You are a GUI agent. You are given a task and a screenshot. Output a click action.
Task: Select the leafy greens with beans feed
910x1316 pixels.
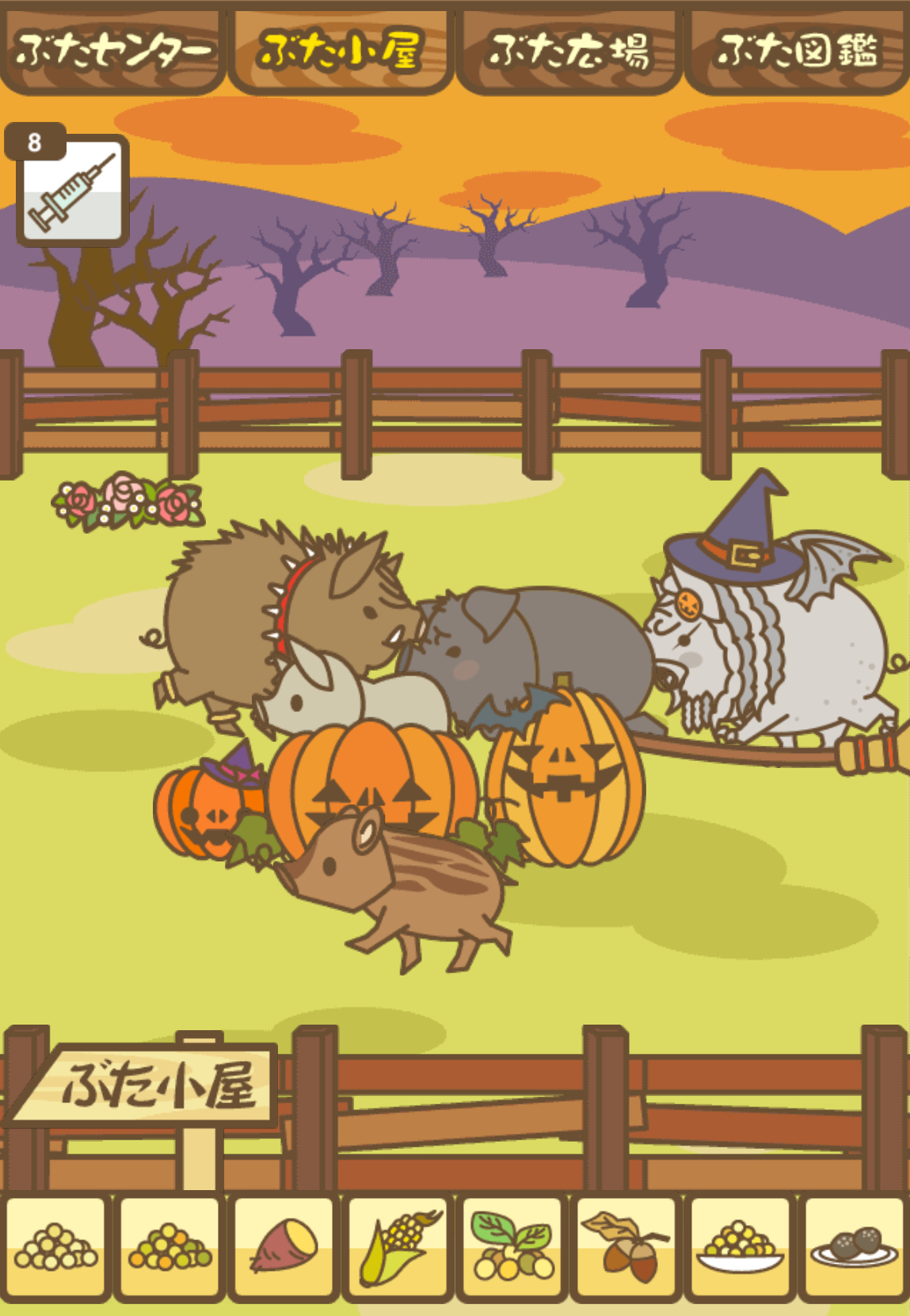point(512,1249)
